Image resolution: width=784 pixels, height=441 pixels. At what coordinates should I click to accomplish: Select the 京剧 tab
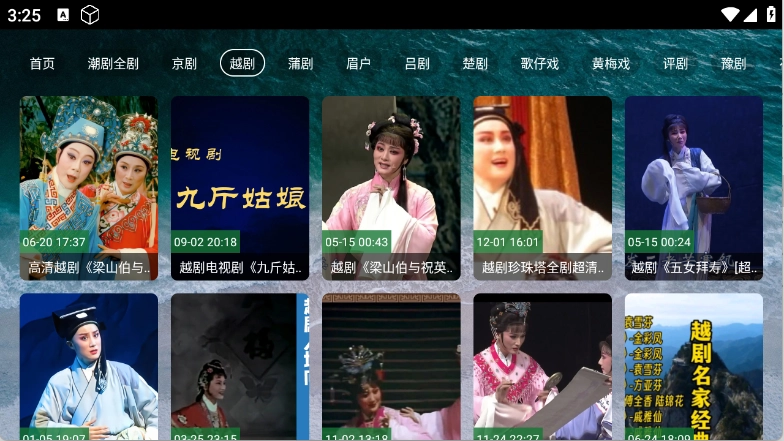coord(184,63)
